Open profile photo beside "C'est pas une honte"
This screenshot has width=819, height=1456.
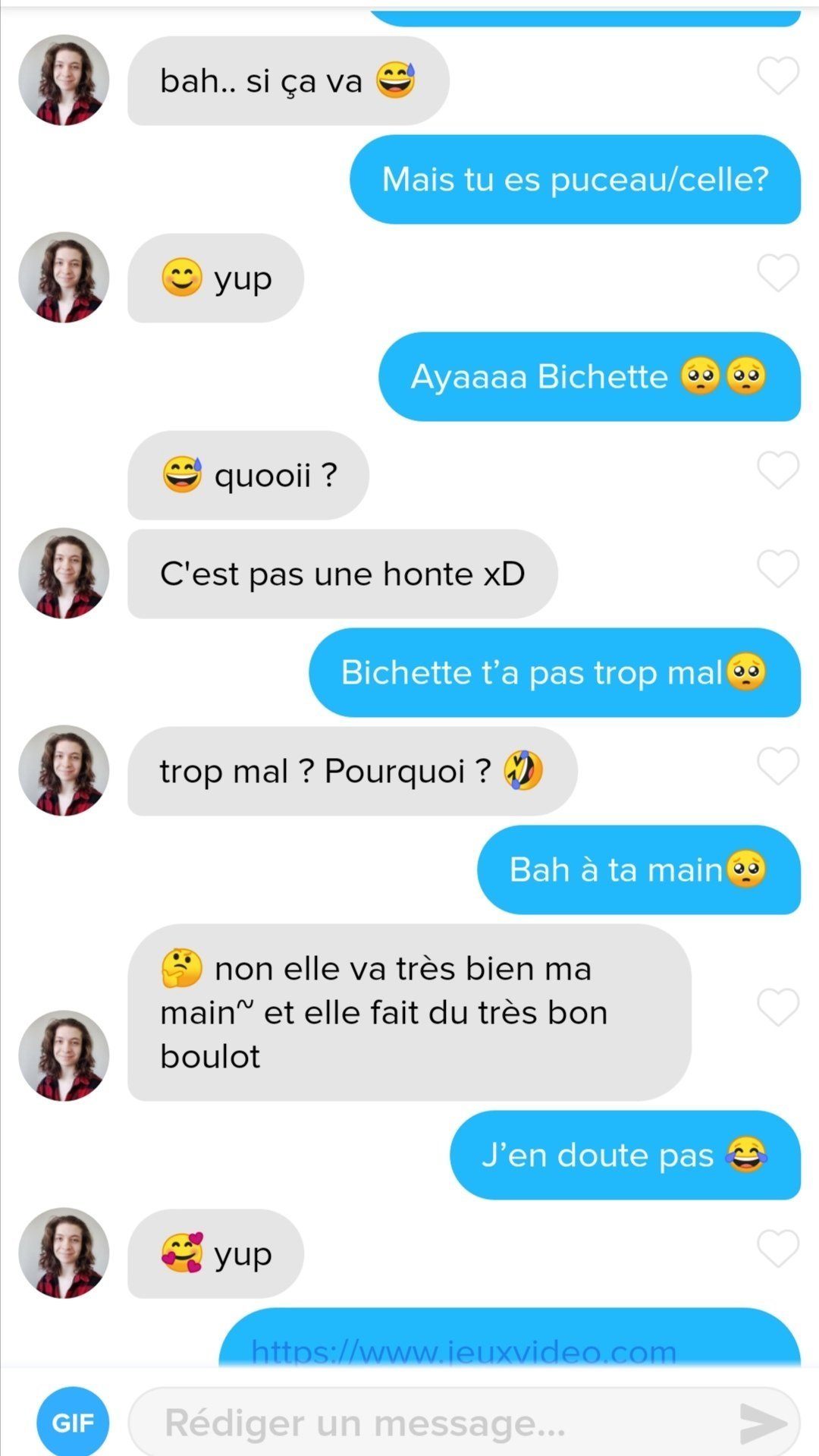point(64,573)
